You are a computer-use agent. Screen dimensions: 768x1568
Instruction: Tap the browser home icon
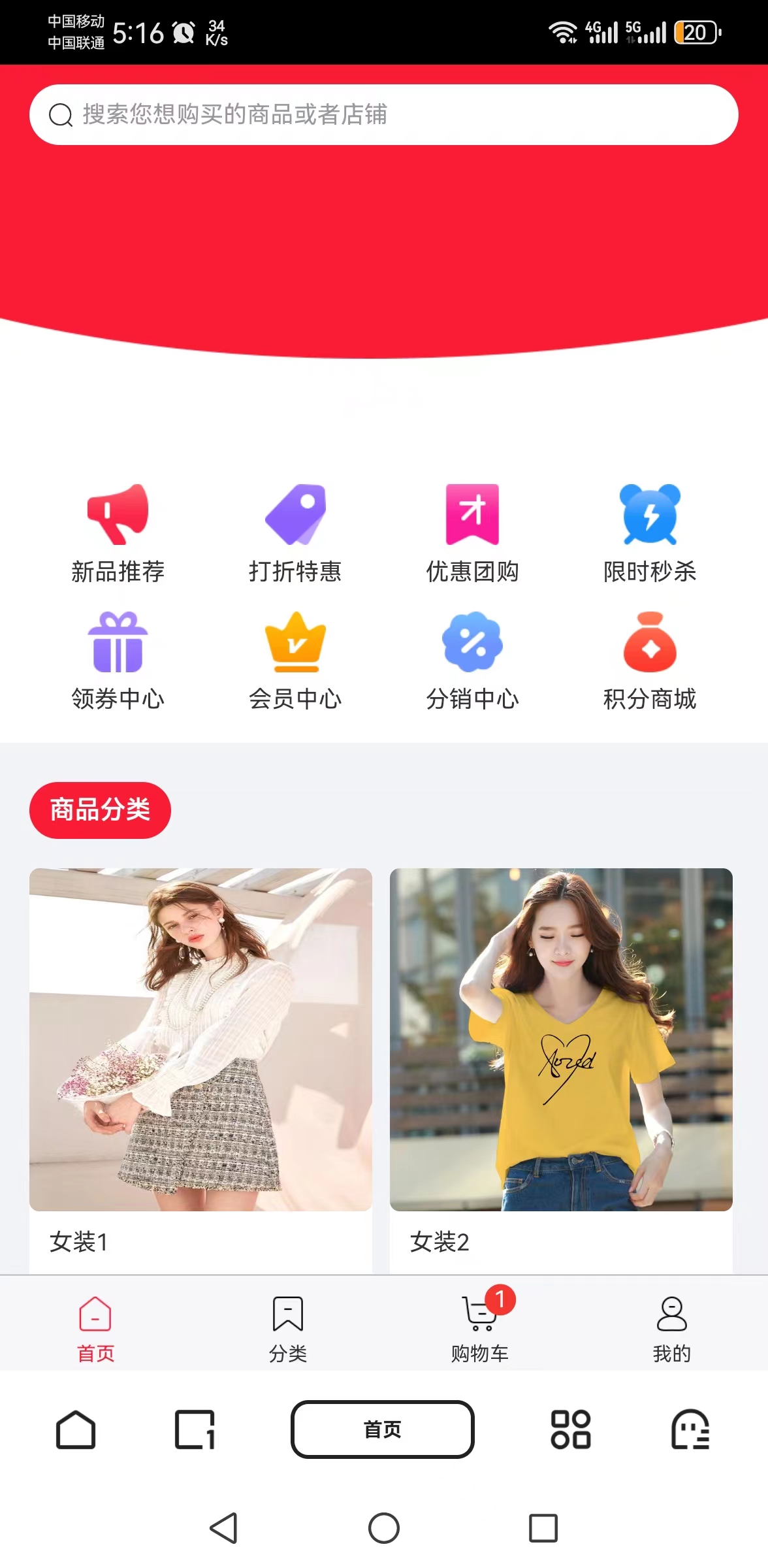click(76, 1429)
